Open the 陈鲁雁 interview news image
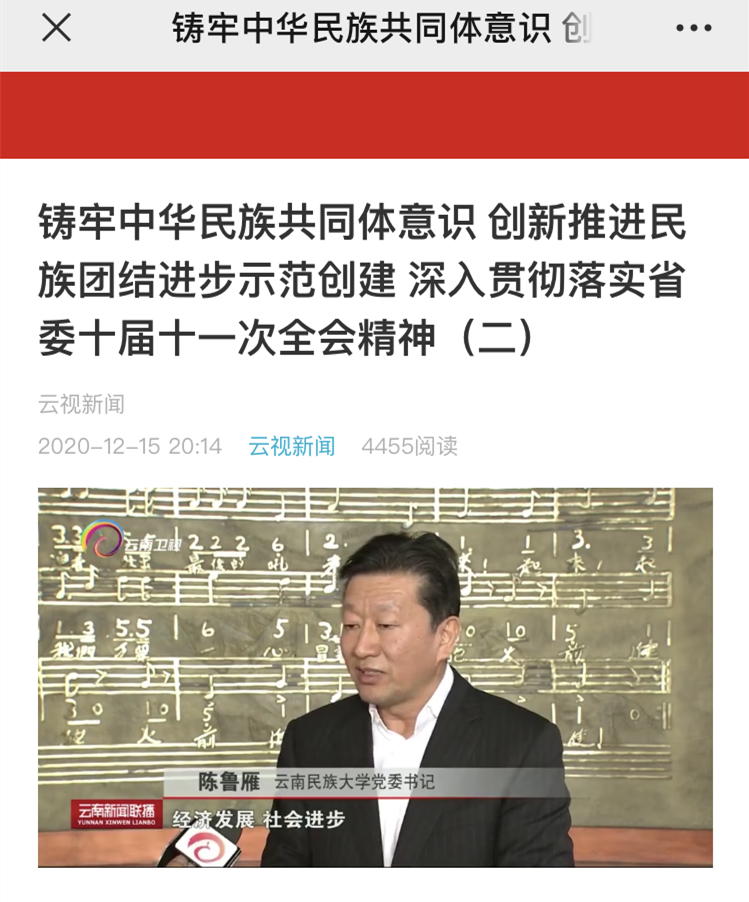 point(375,677)
